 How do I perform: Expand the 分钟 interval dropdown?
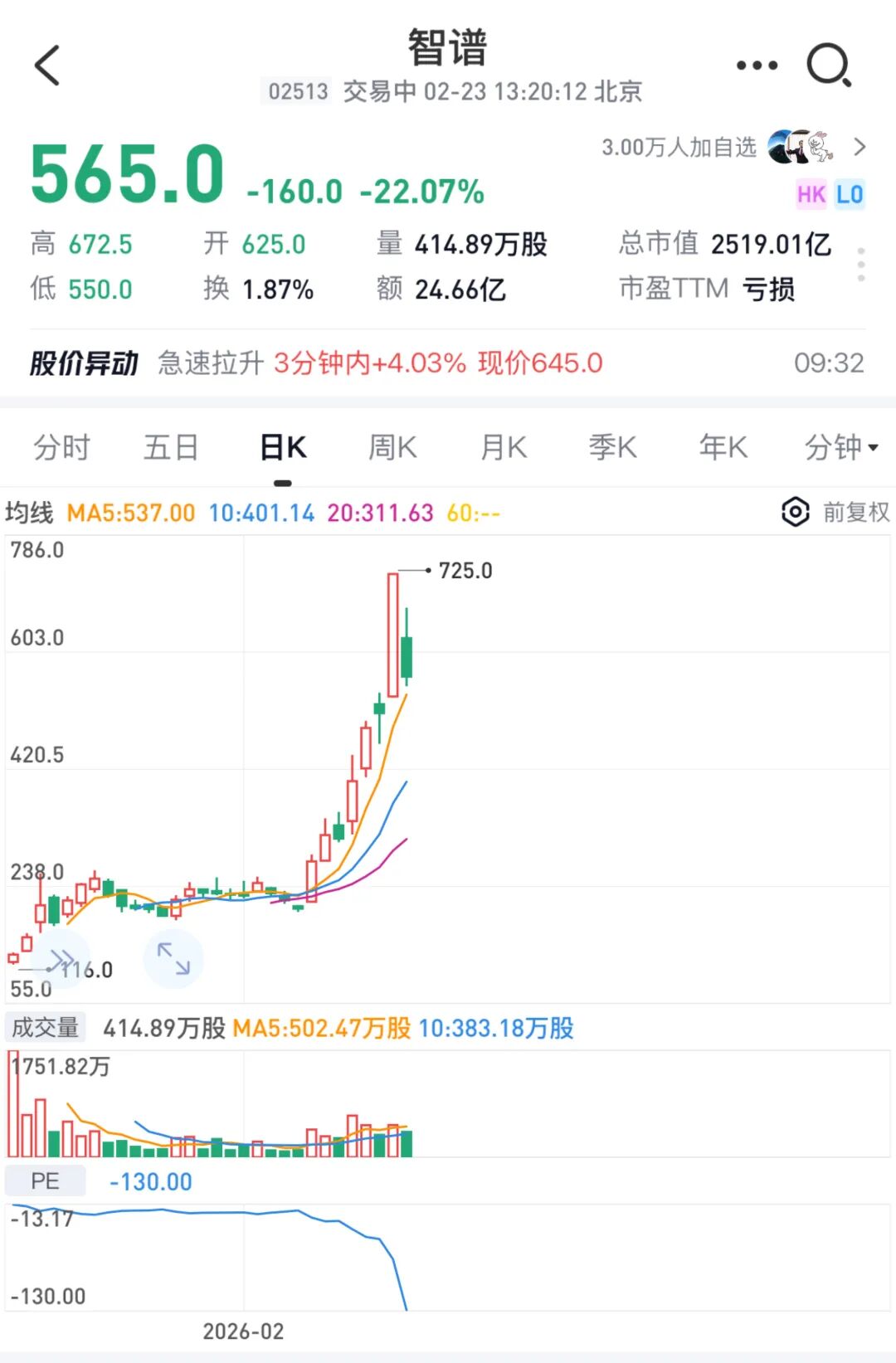(x=840, y=448)
